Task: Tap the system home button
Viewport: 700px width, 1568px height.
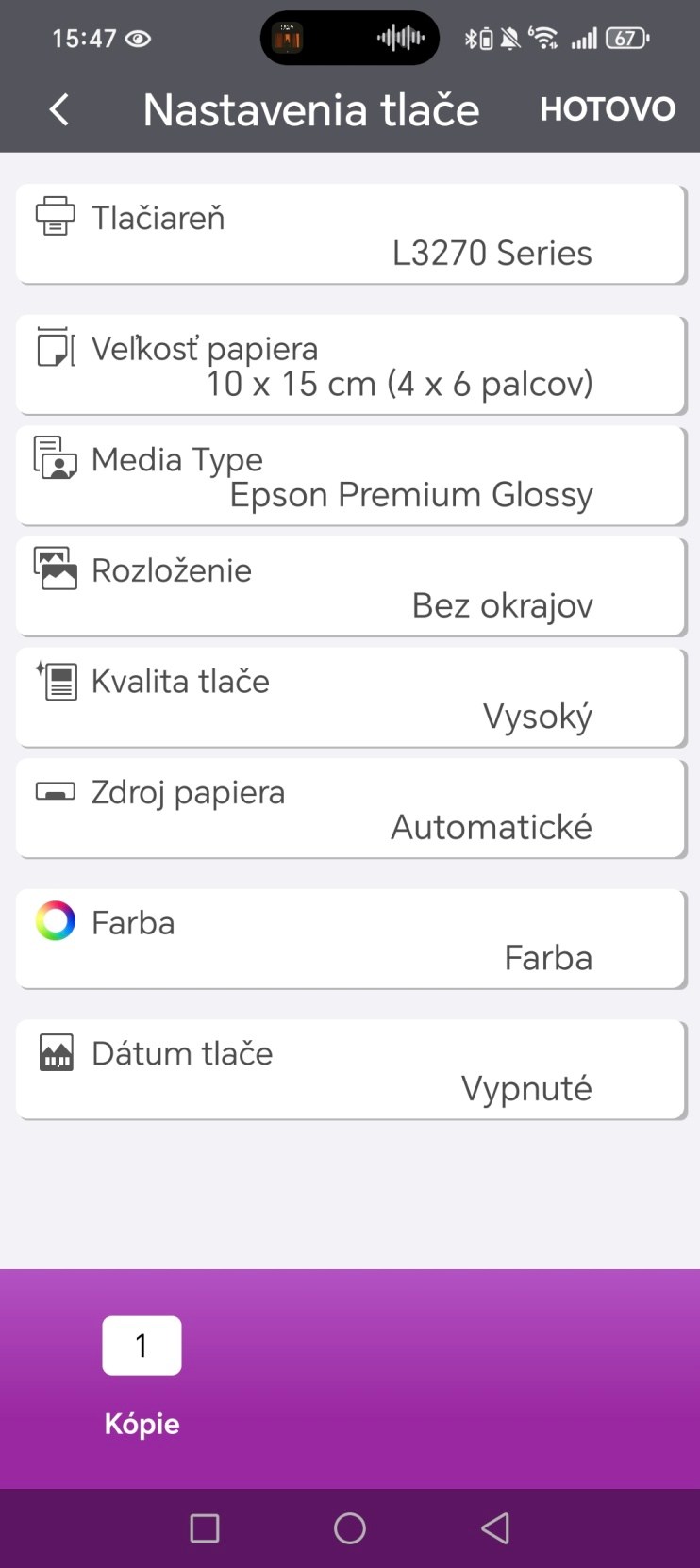Action: (x=350, y=1527)
